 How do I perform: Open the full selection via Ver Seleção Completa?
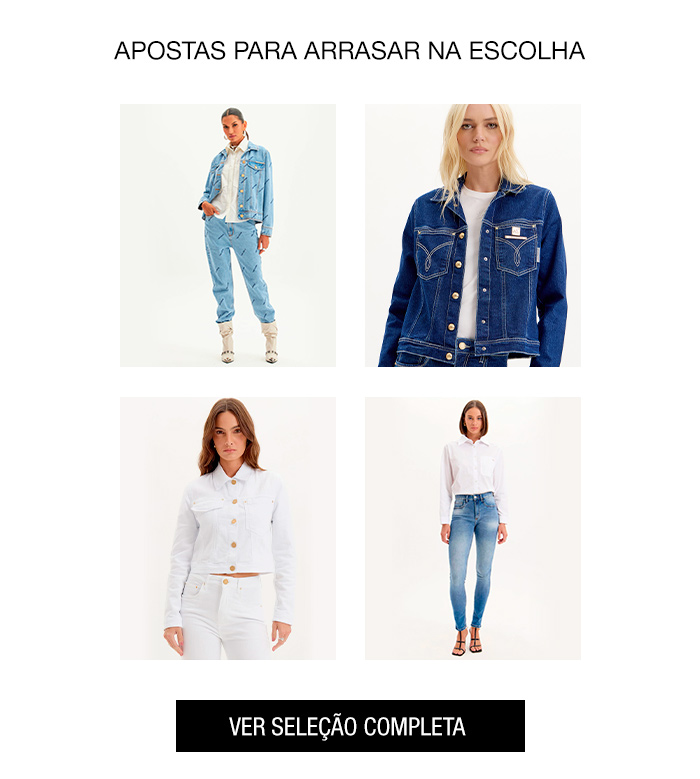[x=349, y=726]
